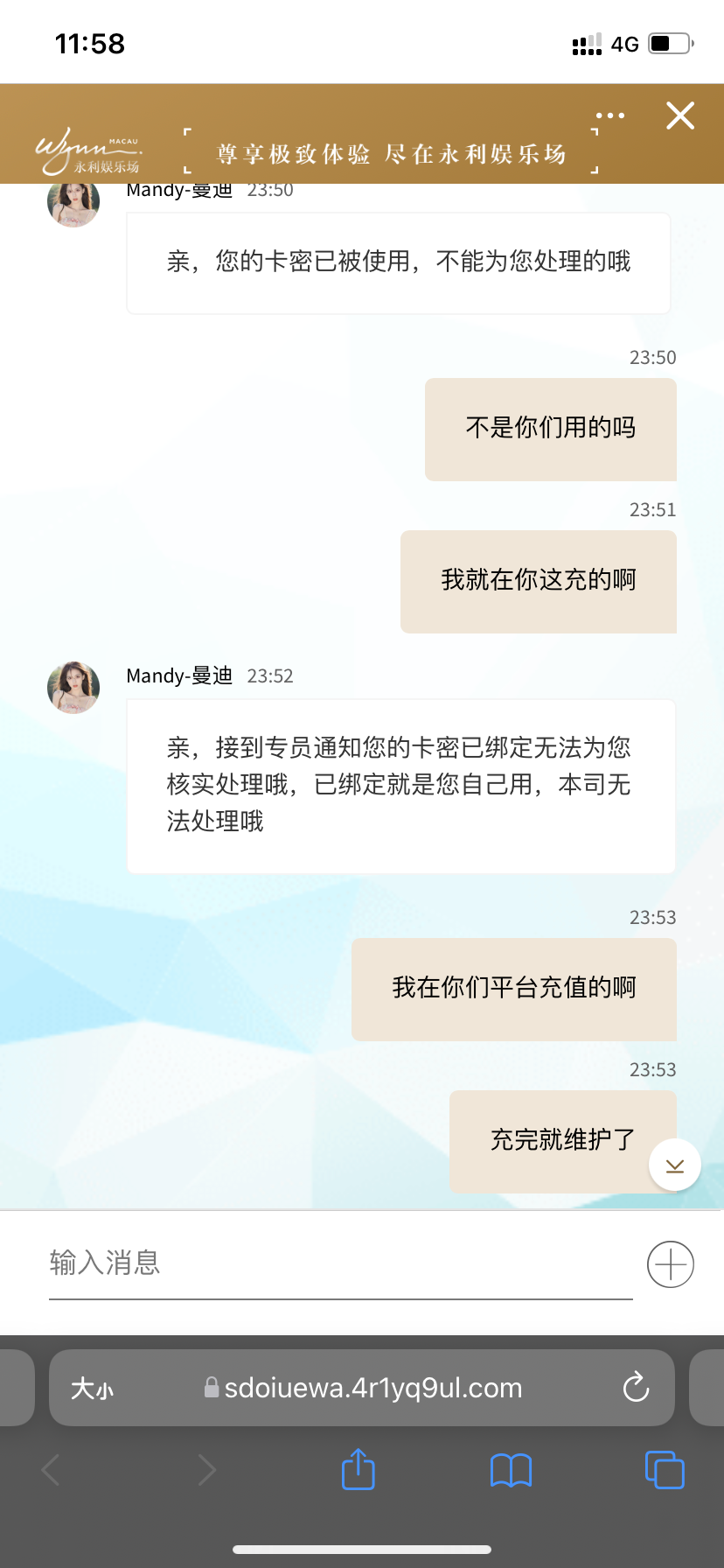This screenshot has height=1568, width=724.
Task: Show all open Safari tabs
Action: click(665, 1469)
